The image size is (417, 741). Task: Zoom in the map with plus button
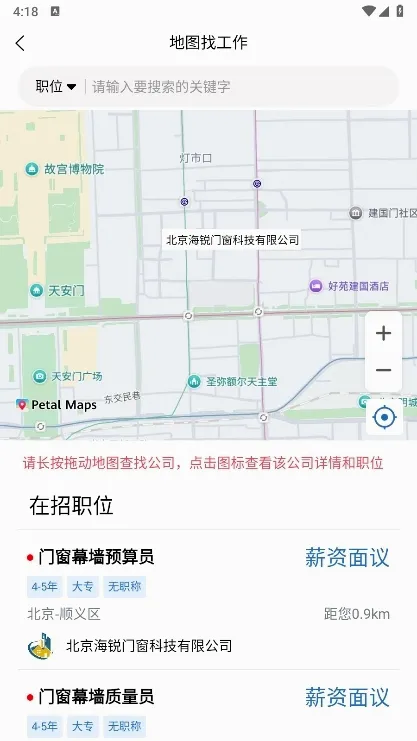pyautogui.click(x=383, y=333)
